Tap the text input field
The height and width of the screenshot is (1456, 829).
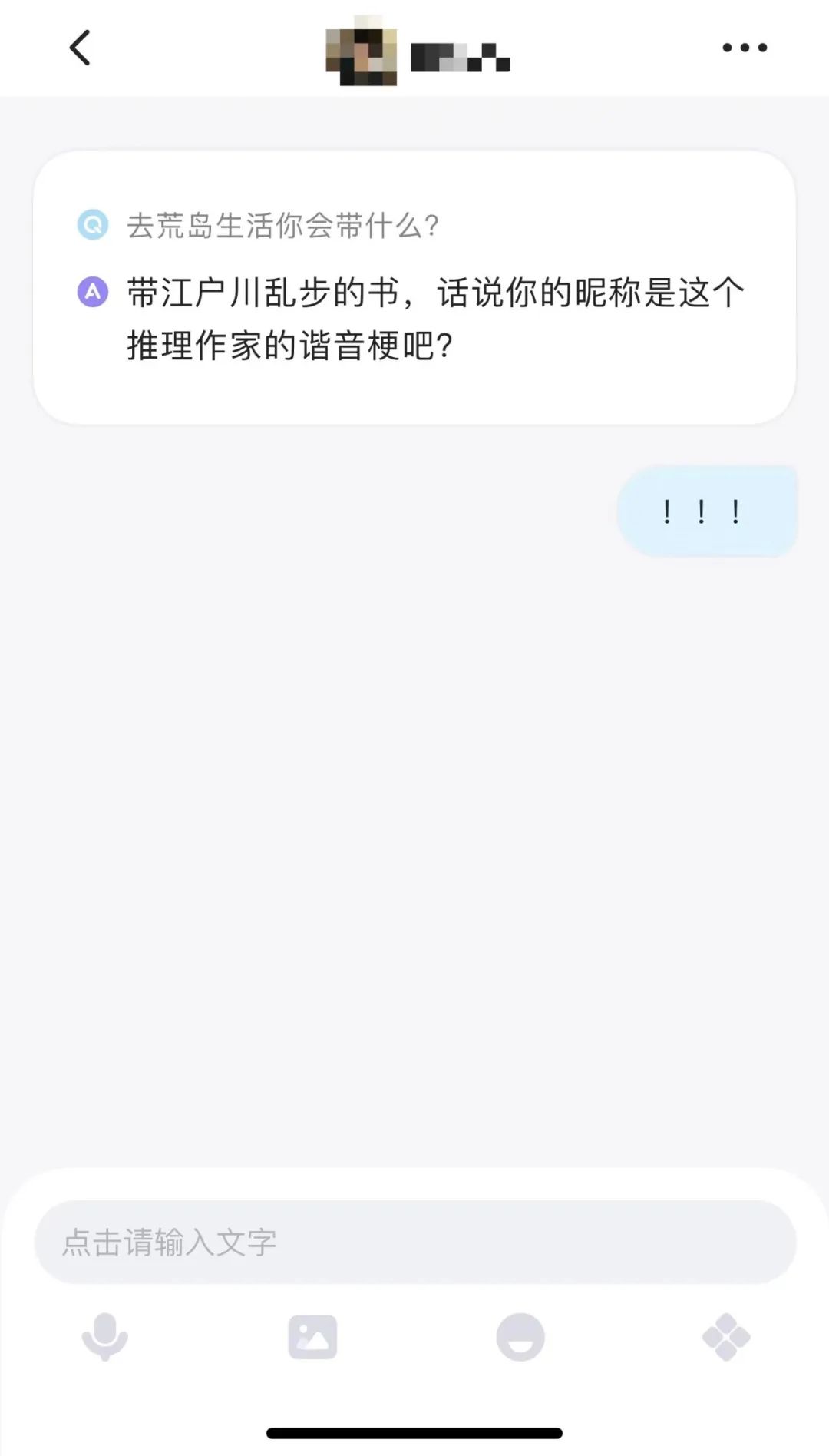tap(414, 1242)
